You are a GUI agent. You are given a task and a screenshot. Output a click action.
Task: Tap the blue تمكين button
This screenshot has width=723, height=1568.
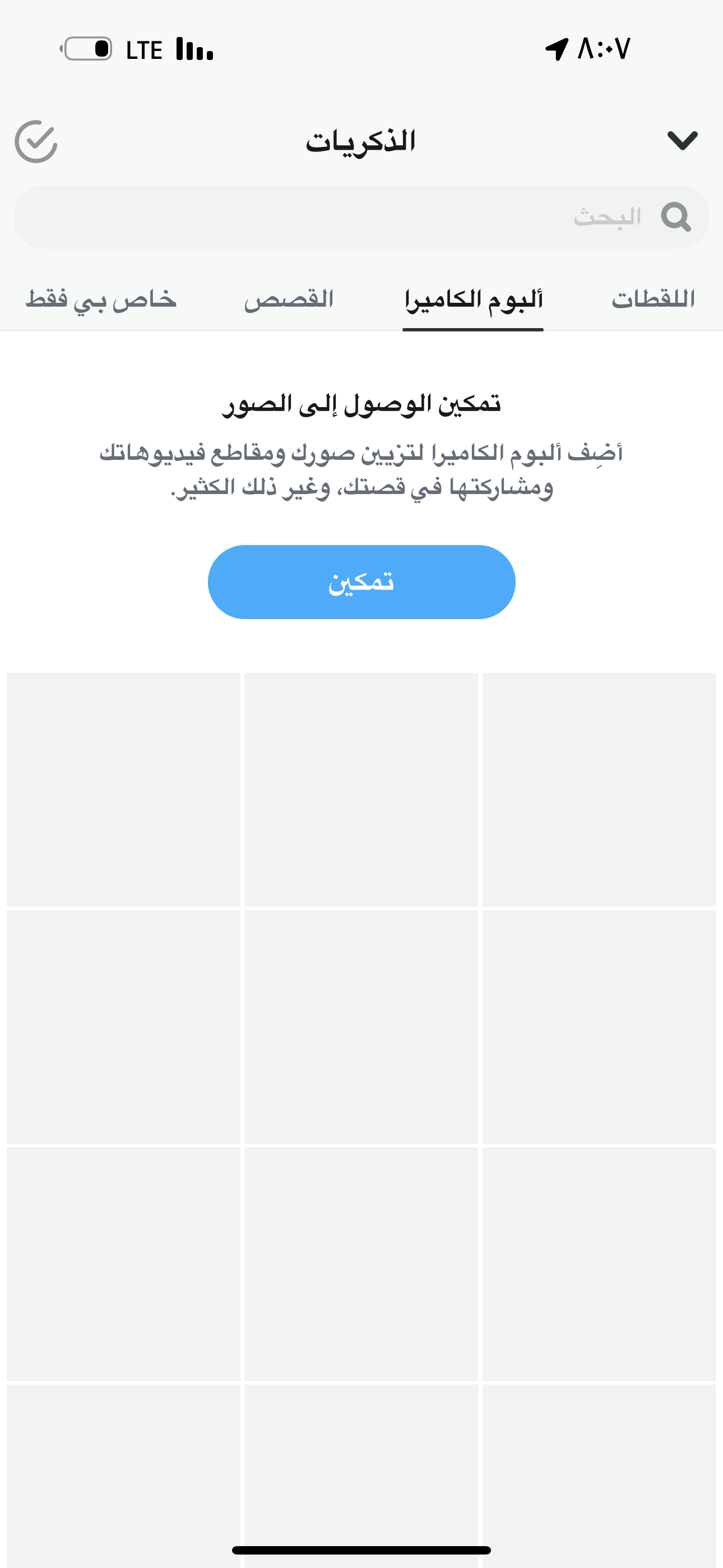[x=361, y=582]
